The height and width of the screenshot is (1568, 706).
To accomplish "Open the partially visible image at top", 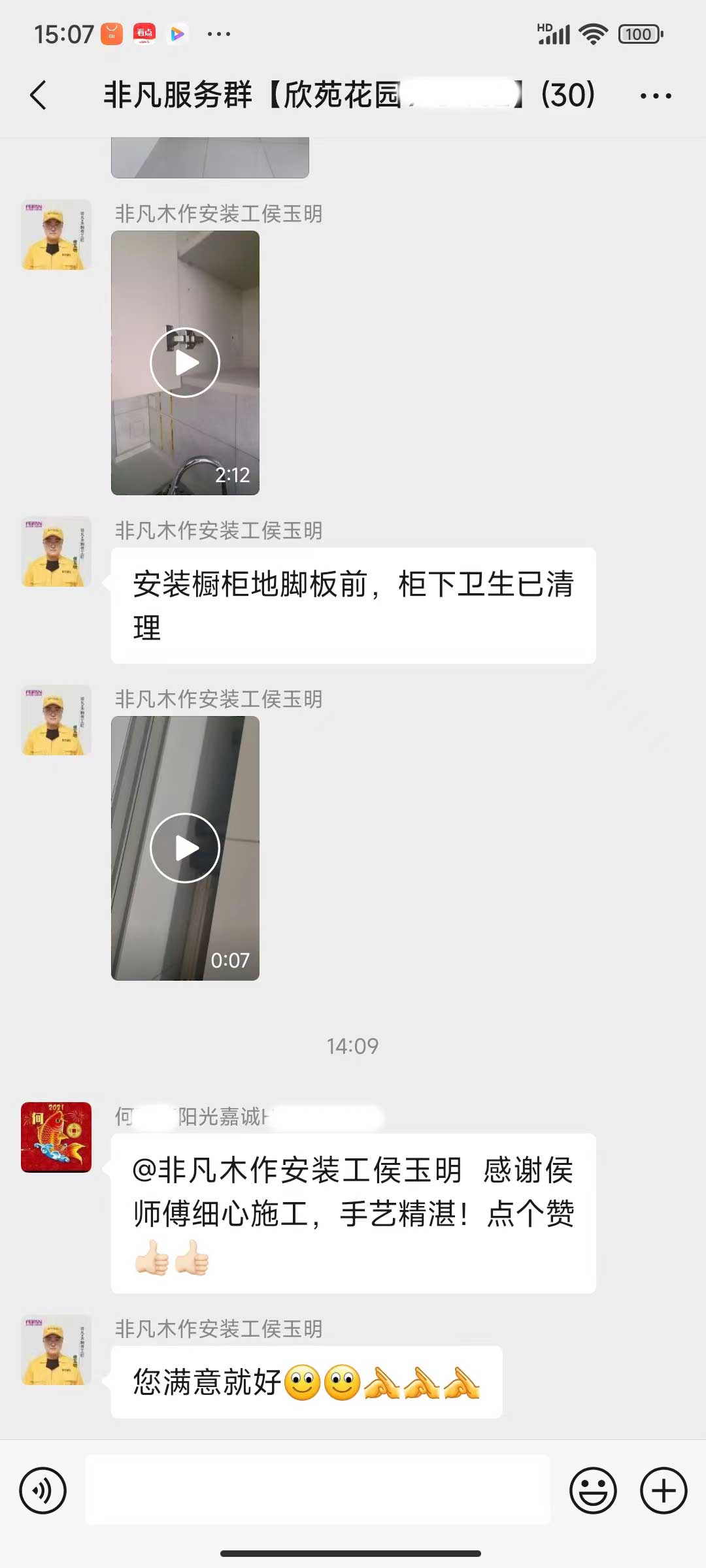I will coord(210,158).
